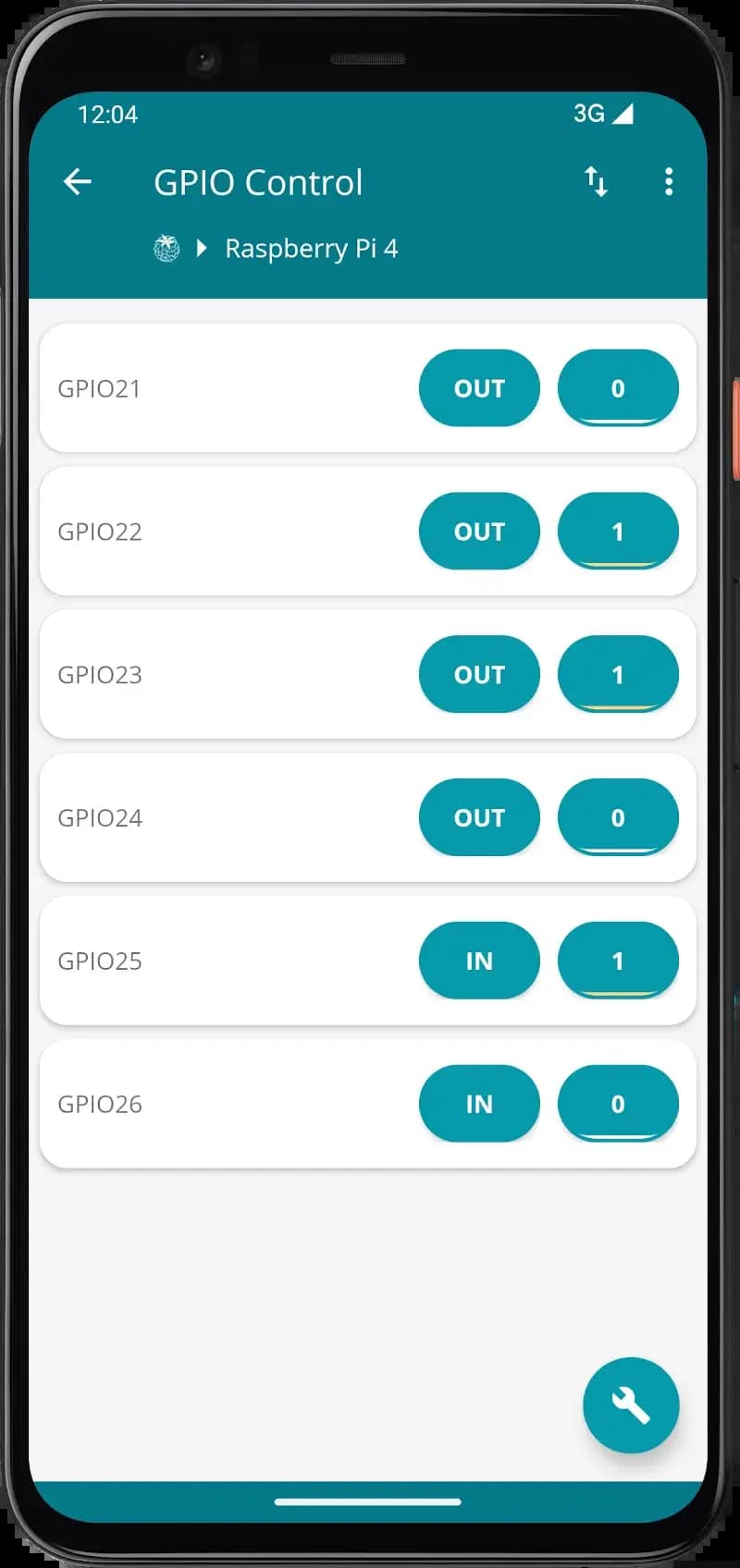Screen dimensions: 740x1568
Task: Tap GPIO26 value button showing 0
Action: tap(618, 1104)
